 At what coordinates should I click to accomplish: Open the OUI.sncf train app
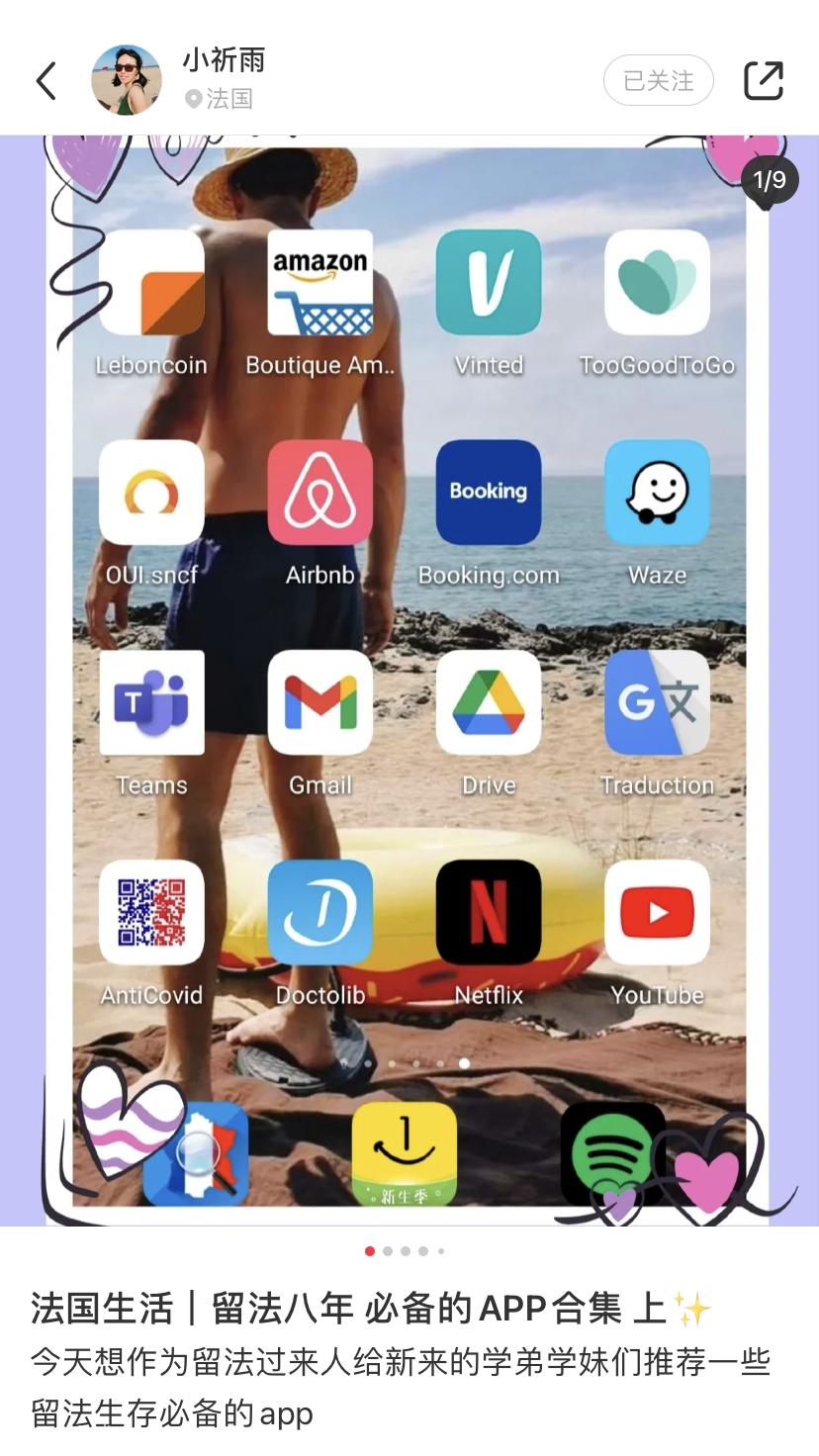click(151, 494)
